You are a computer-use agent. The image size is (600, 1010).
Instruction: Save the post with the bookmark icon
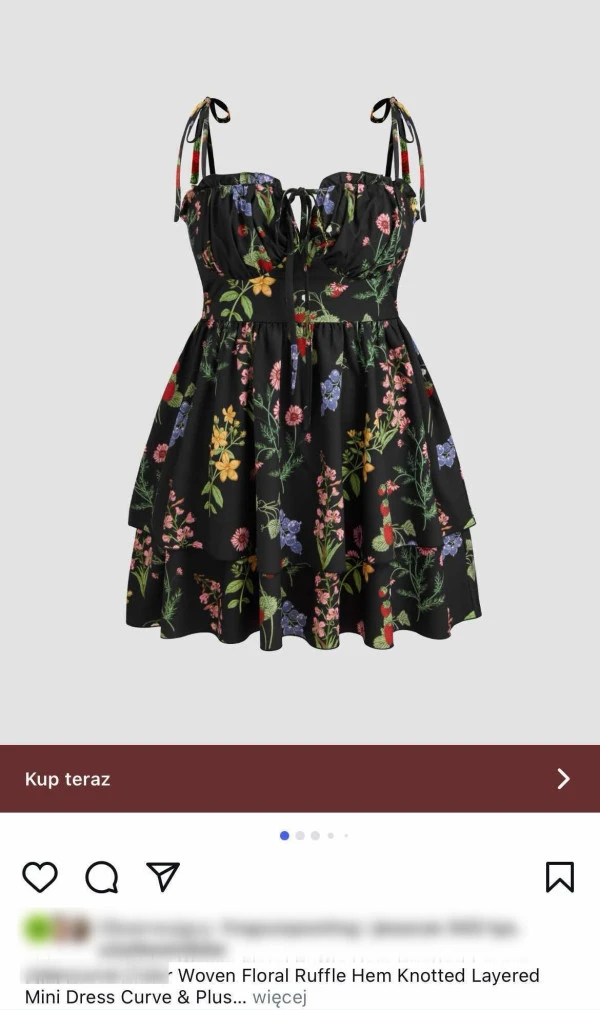click(560, 877)
